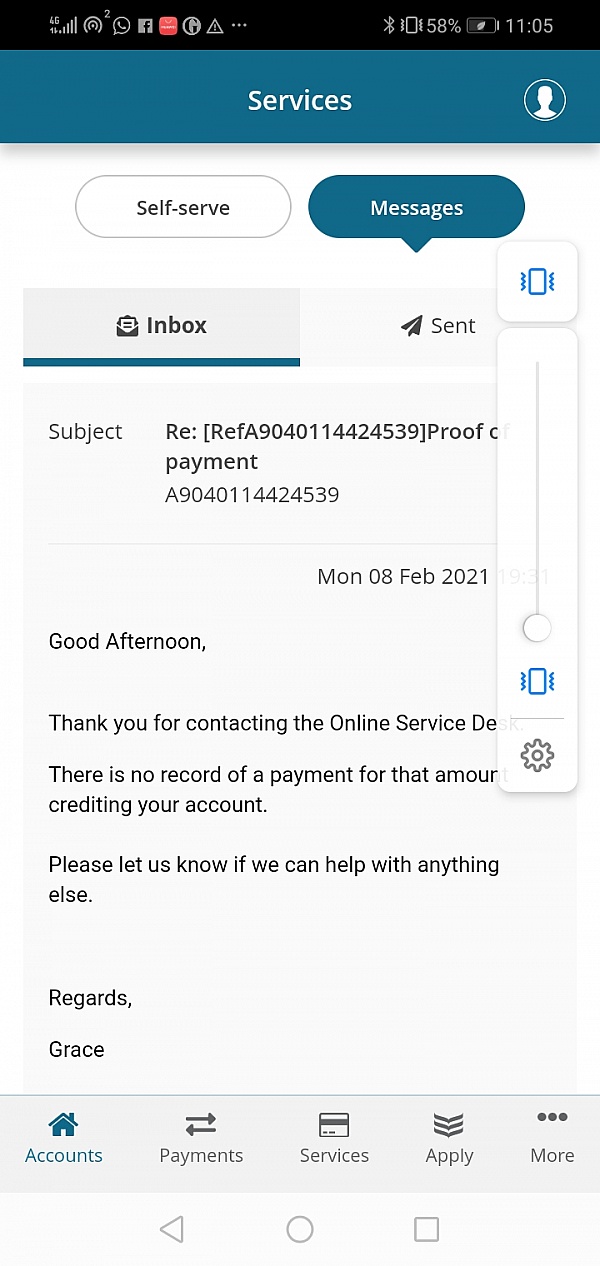Open Services in bottom navigation

click(x=334, y=1138)
